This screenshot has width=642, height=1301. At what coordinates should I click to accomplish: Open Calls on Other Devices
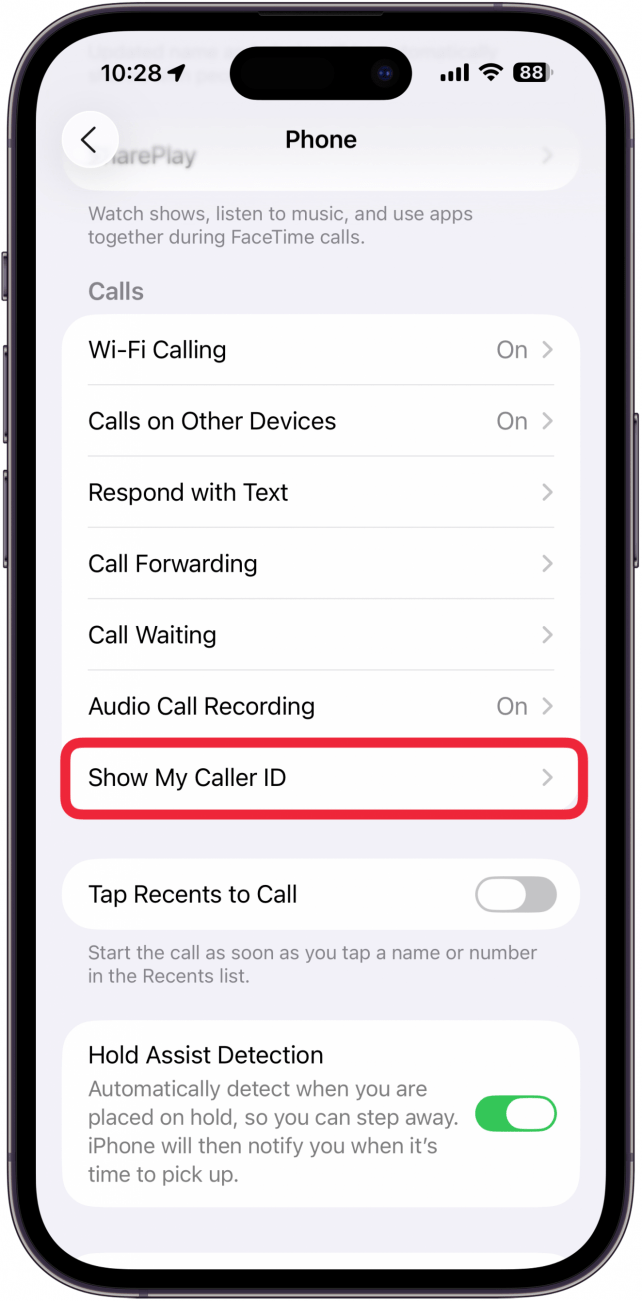[320, 421]
